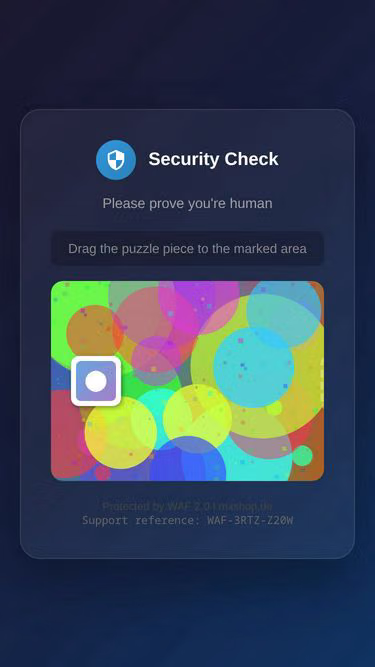Image resolution: width=375 pixels, height=667 pixels.
Task: Tap the puzzle piece handle
Action: [96, 381]
